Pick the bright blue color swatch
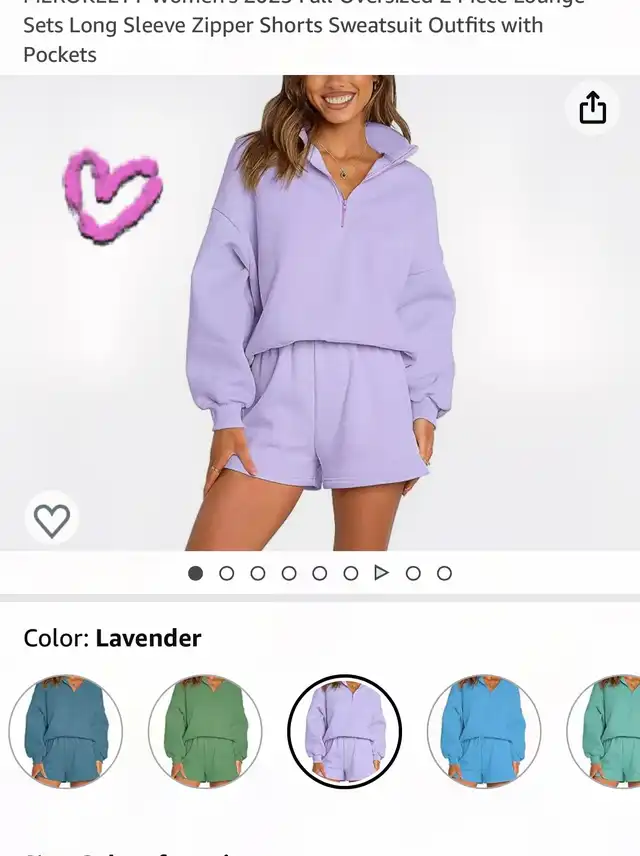This screenshot has height=856, width=640. (484, 731)
